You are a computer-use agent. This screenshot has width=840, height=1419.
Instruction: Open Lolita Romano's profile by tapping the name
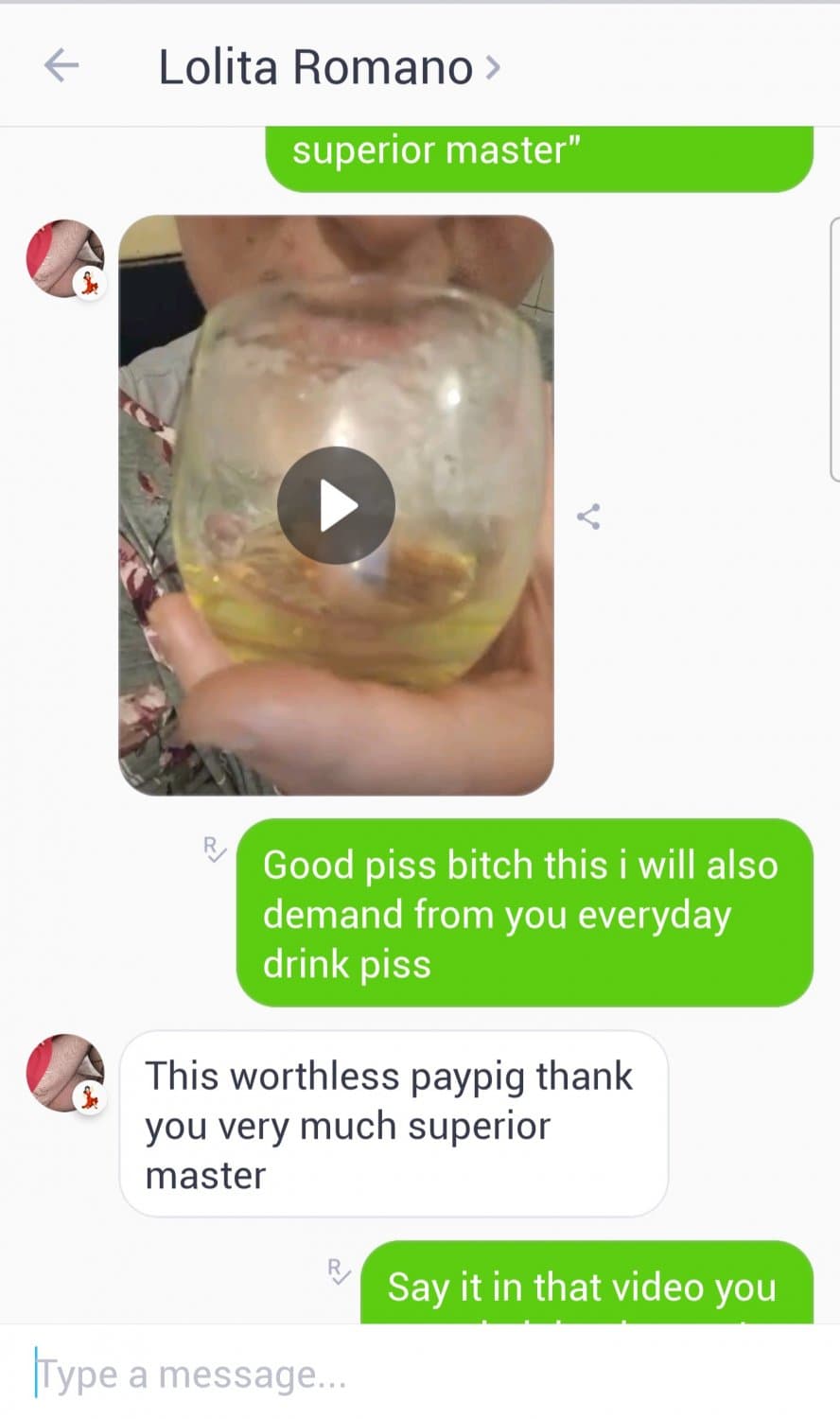[315, 66]
